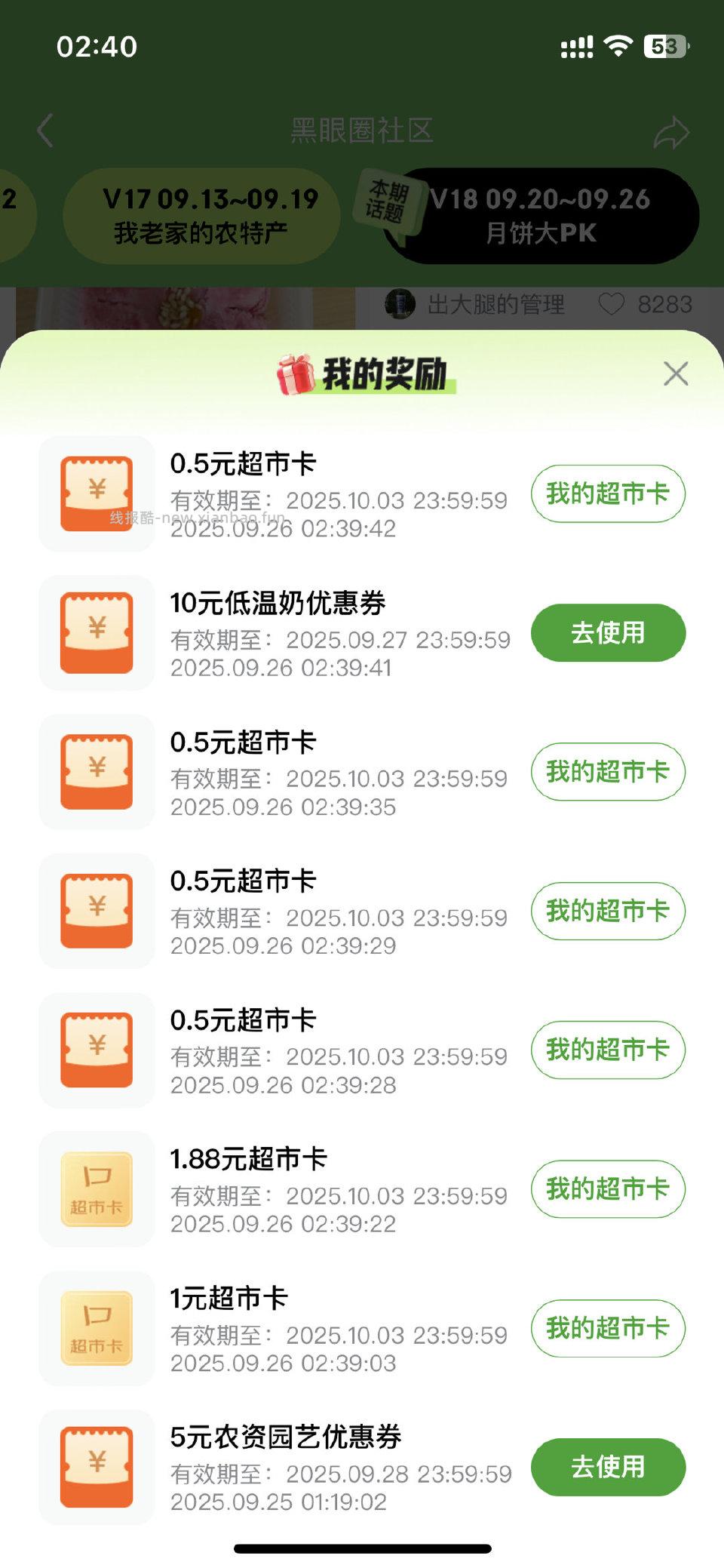Viewport: 724px width, 1568px height.
Task: Tap 去使用 for 10元低温奶优惠券
Action: tap(608, 634)
